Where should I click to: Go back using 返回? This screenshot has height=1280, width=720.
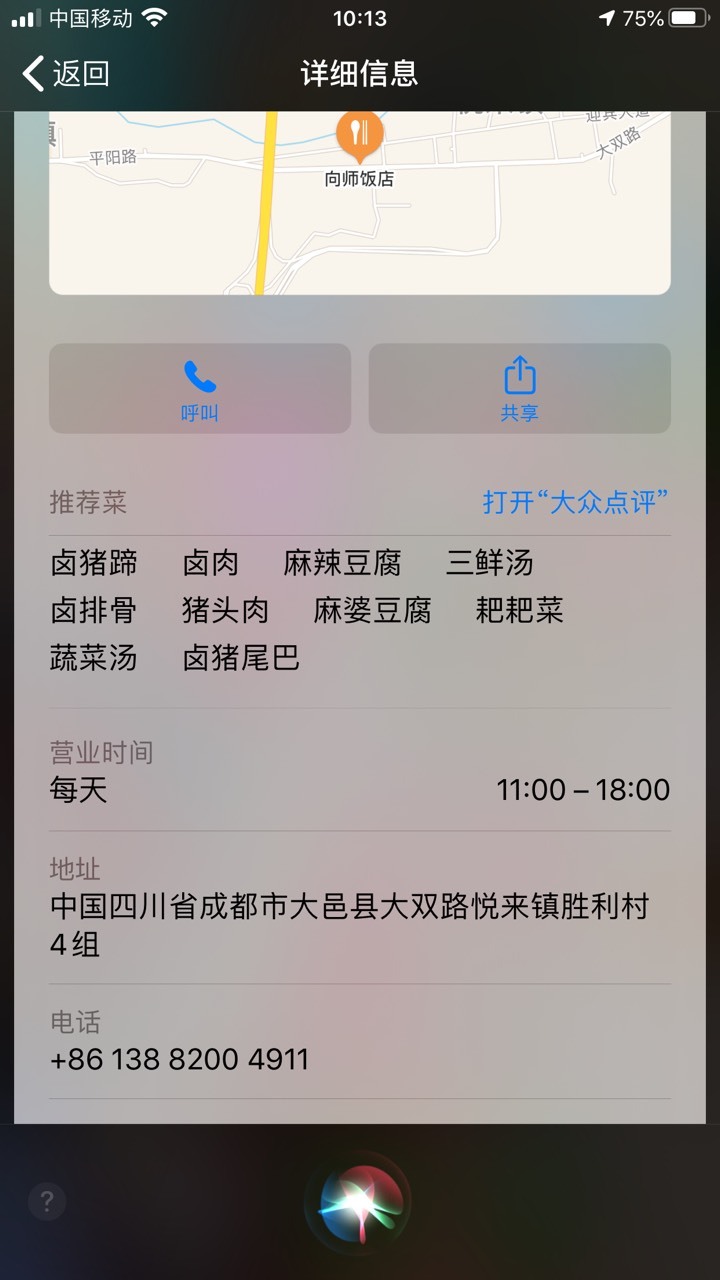[x=66, y=73]
